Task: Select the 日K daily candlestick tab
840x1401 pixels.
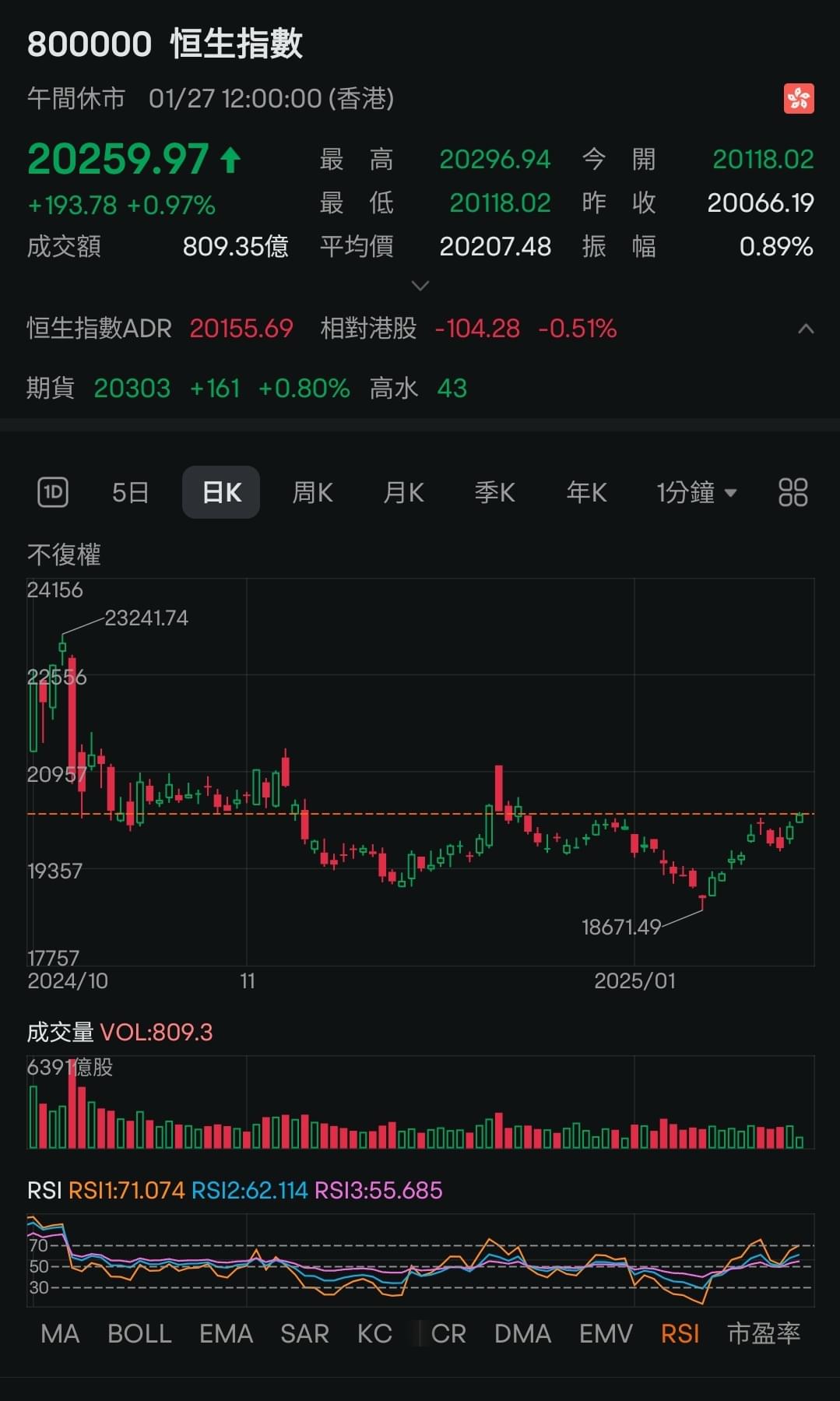Action: coord(221,492)
